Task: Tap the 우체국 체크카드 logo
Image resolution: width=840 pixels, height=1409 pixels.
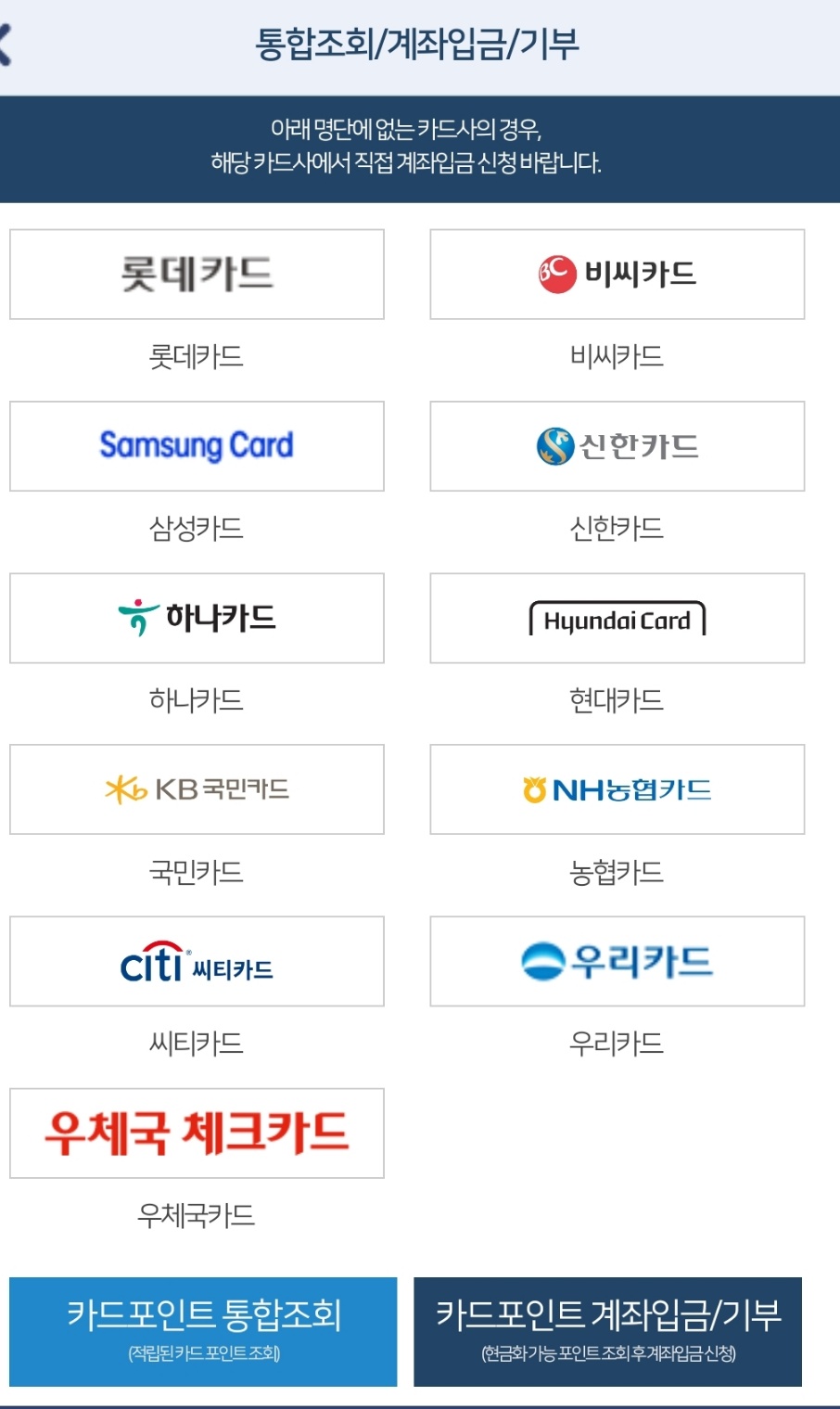Action: [196, 1134]
